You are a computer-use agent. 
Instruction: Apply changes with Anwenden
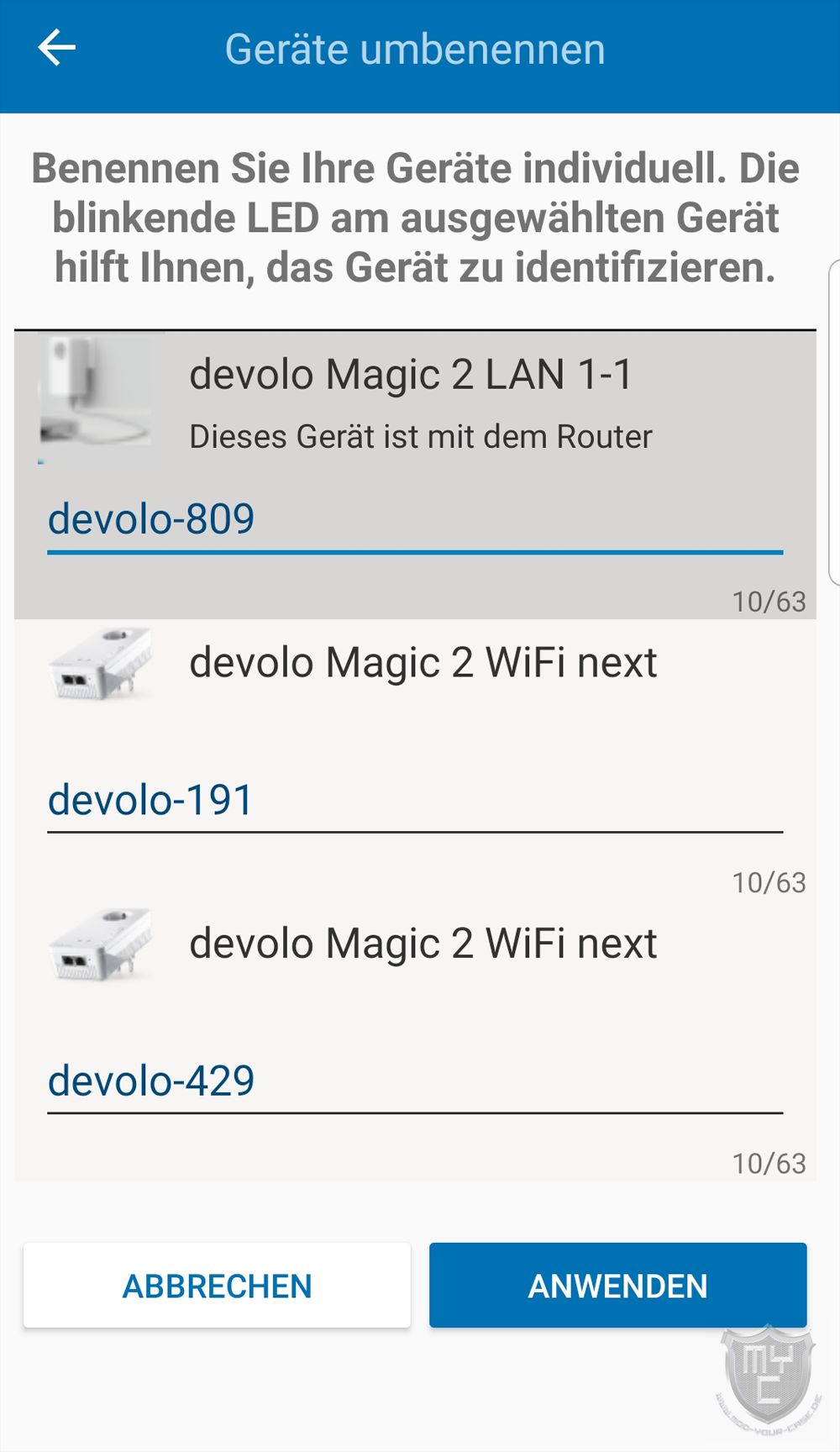pyautogui.click(x=618, y=1286)
